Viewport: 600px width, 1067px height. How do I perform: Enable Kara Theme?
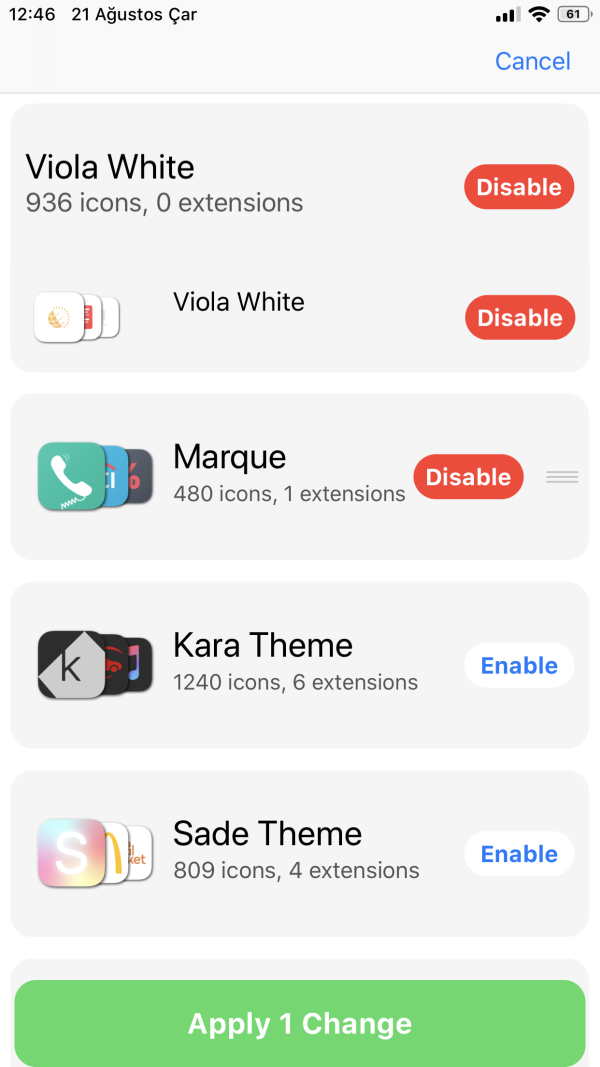pos(519,666)
